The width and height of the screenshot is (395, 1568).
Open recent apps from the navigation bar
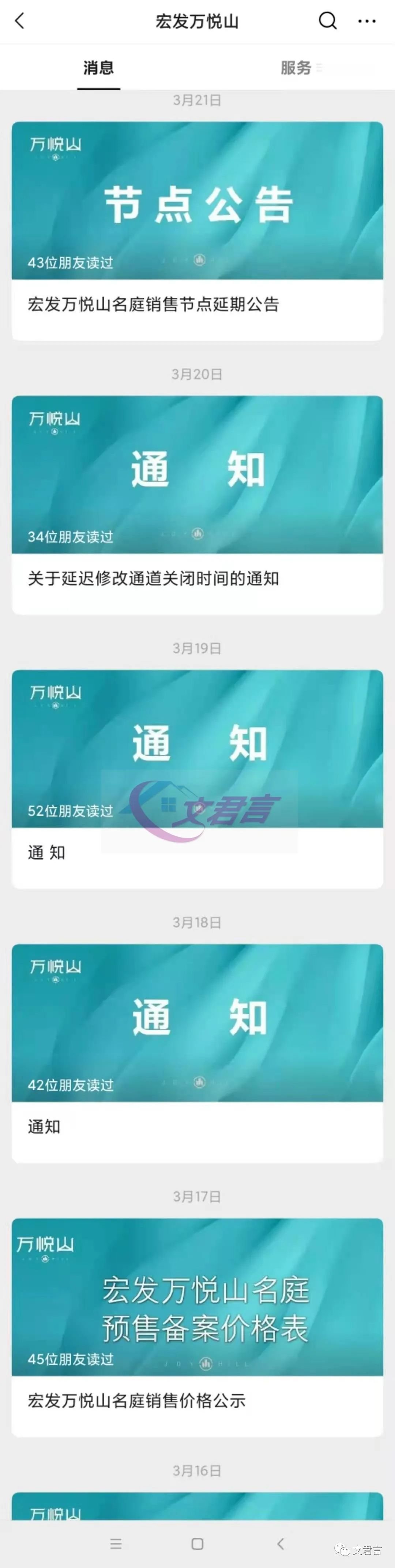(116, 1543)
